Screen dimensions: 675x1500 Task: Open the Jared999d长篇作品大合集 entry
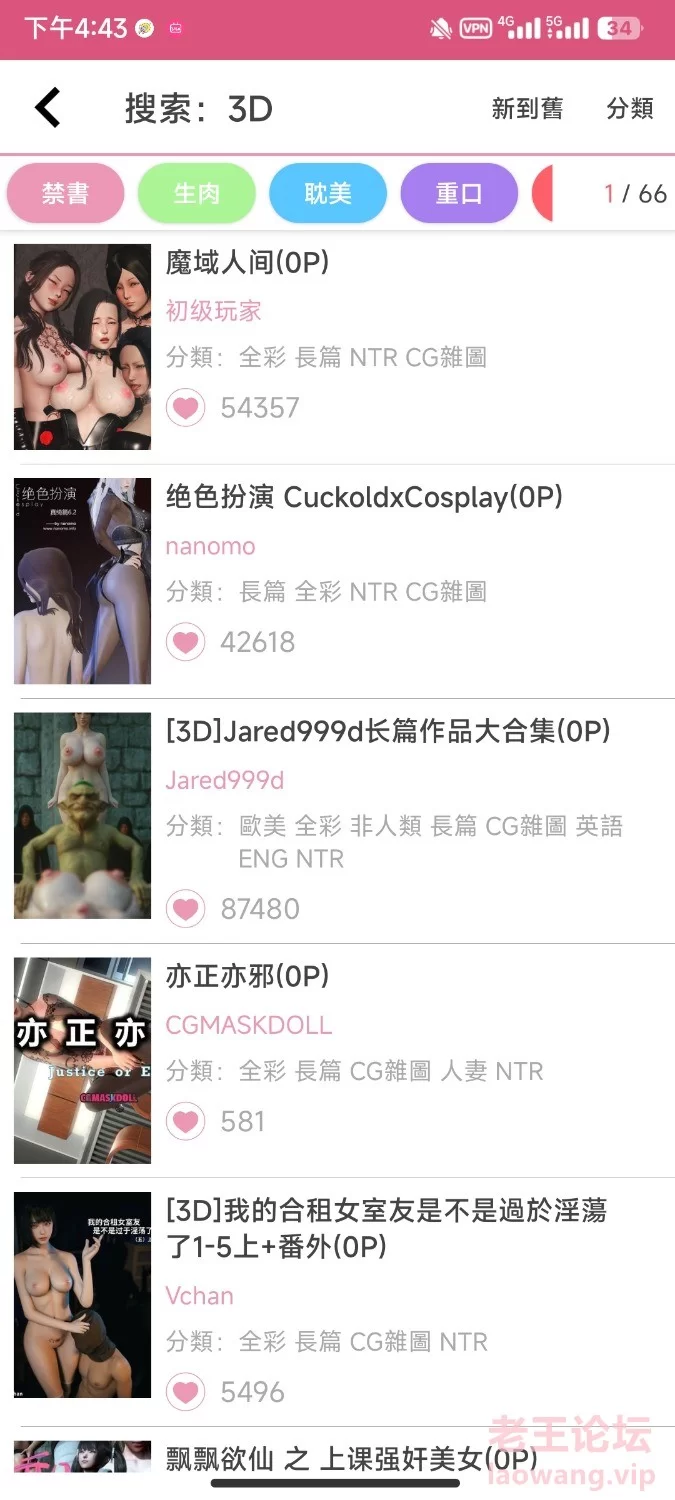point(388,731)
